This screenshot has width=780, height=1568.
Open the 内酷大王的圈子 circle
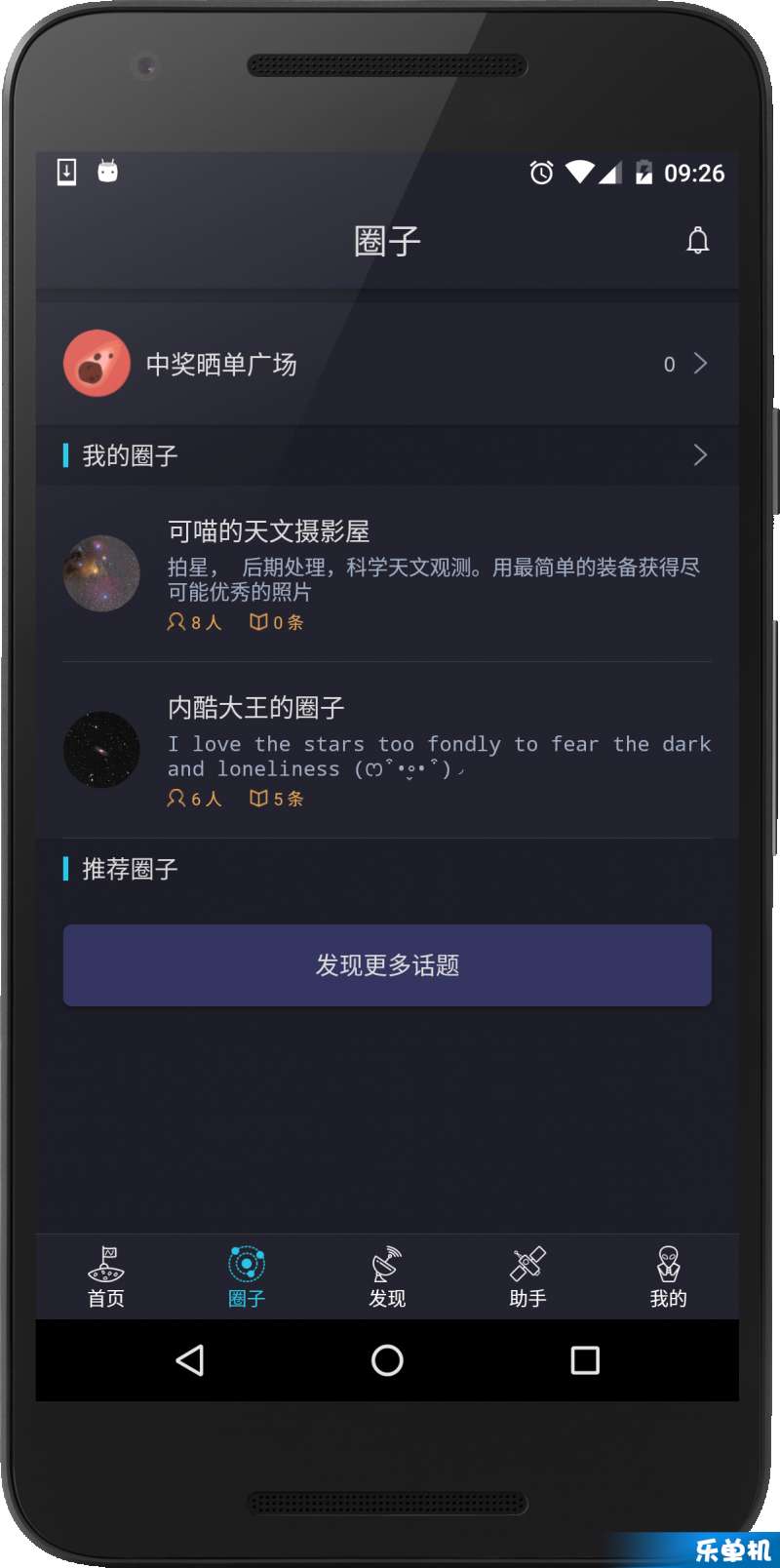click(x=386, y=751)
